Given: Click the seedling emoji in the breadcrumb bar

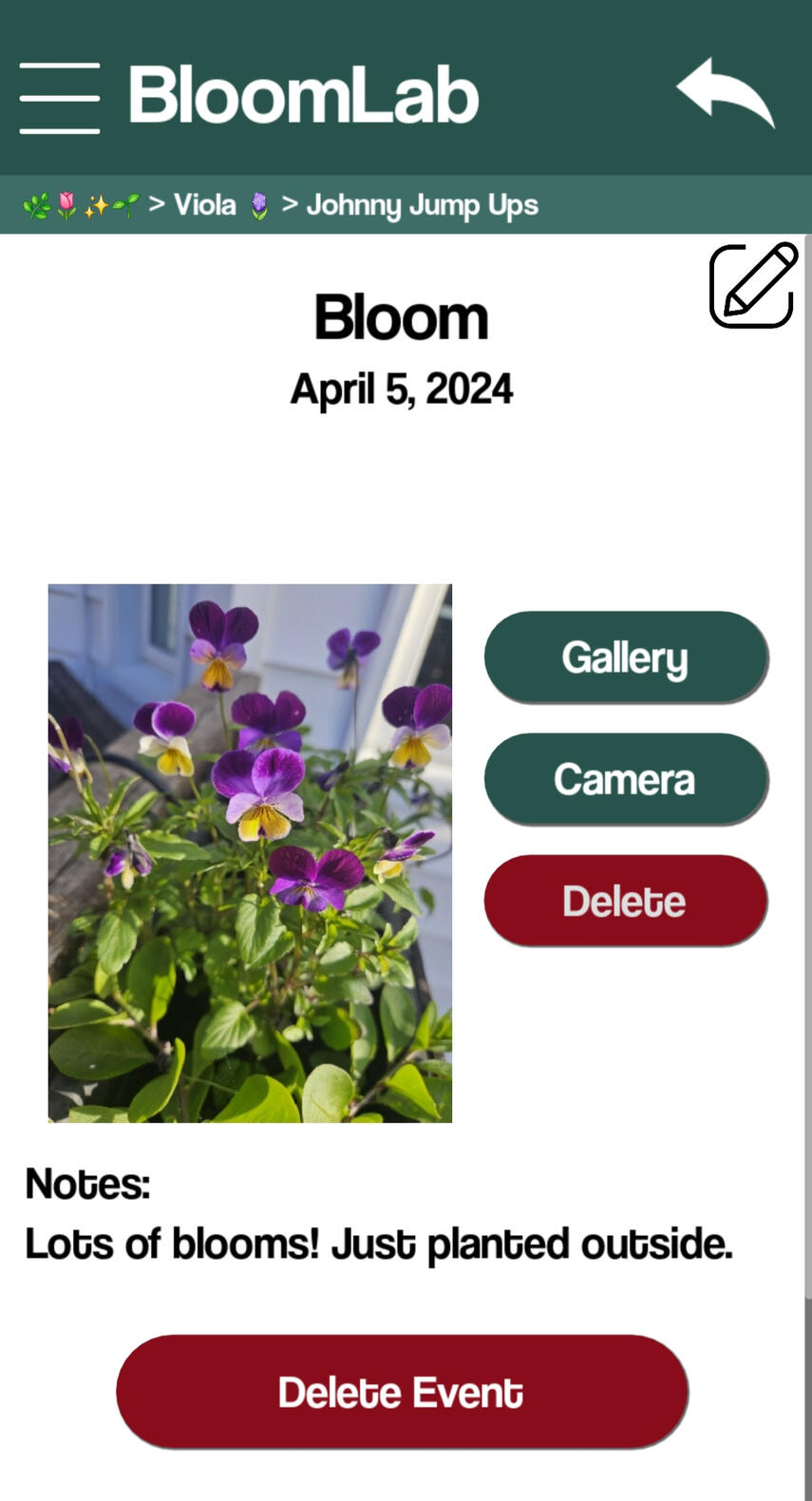Looking at the screenshot, I should pos(128,204).
